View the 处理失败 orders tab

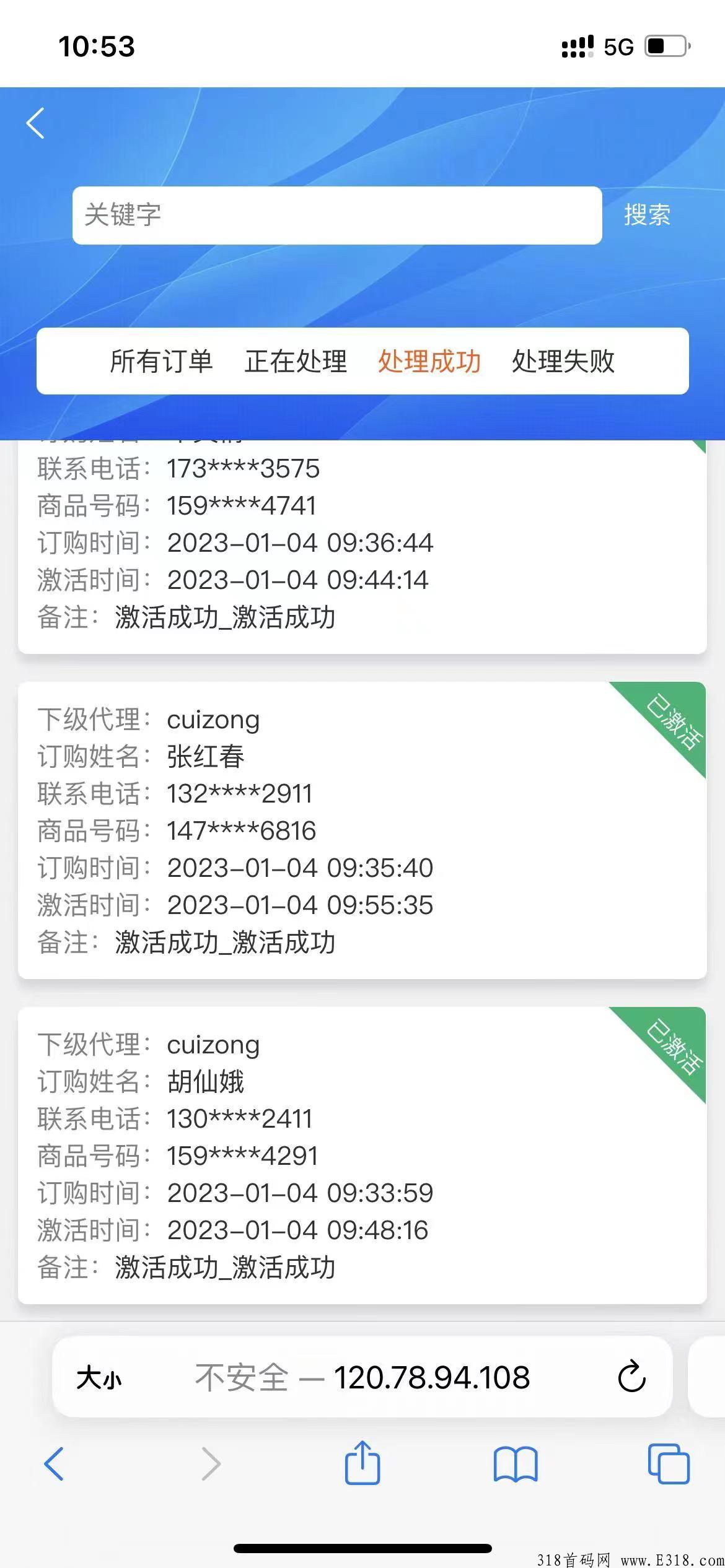[563, 362]
